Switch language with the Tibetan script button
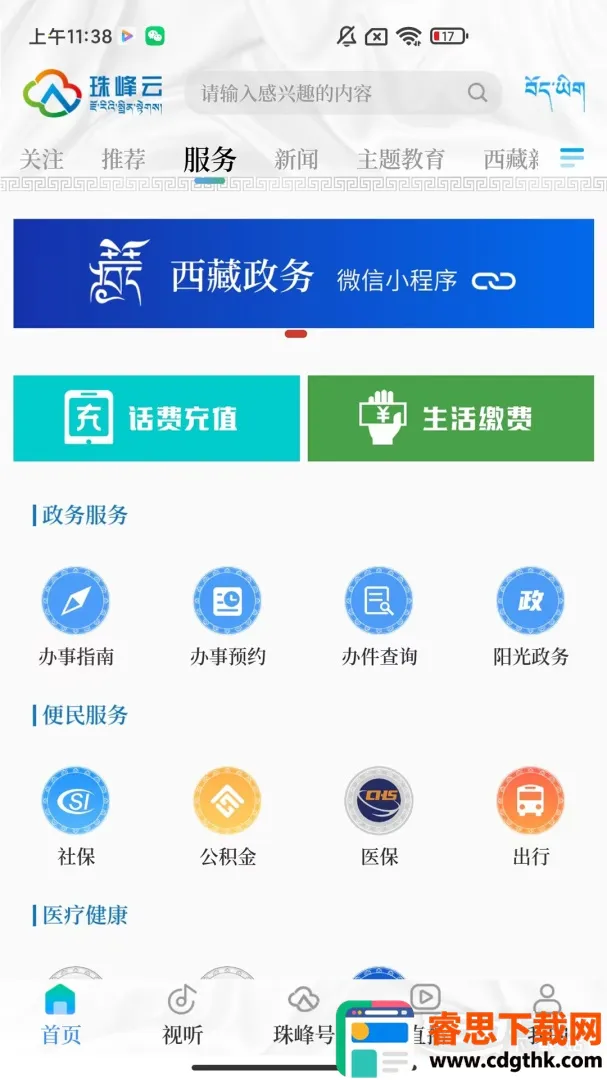 pos(554,90)
